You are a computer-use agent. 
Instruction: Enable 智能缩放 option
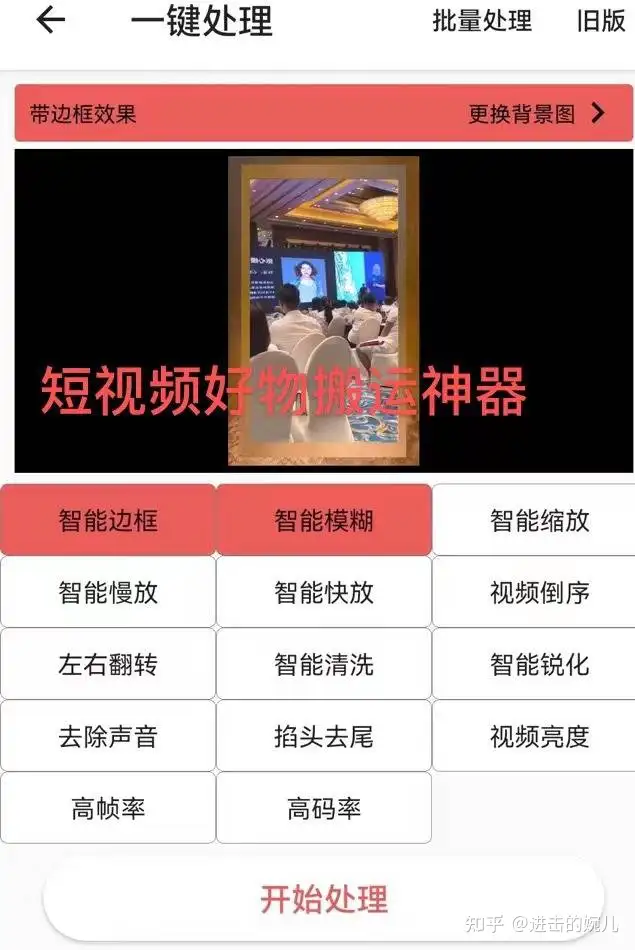click(x=539, y=520)
